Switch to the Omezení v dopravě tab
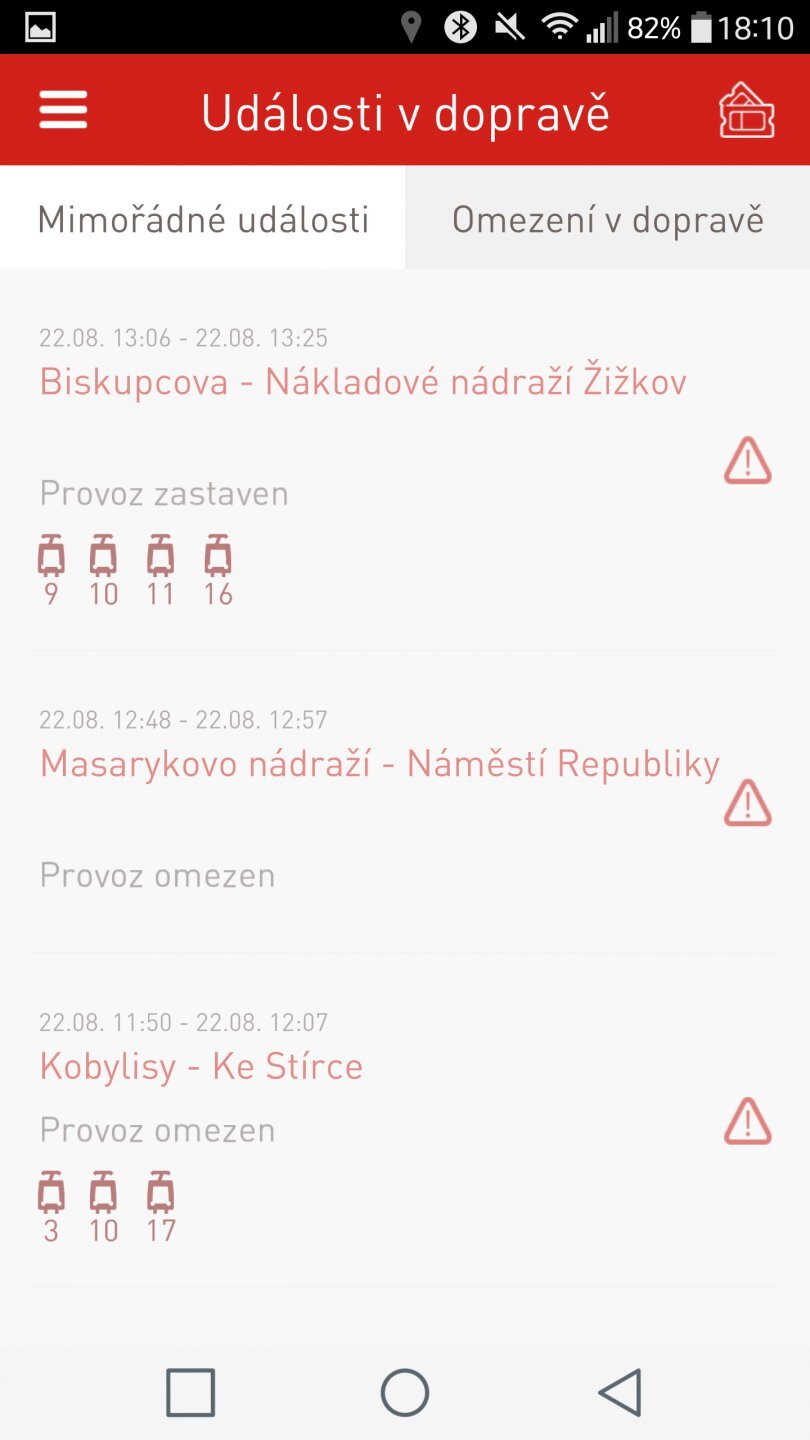This screenshot has width=810, height=1440. (608, 218)
